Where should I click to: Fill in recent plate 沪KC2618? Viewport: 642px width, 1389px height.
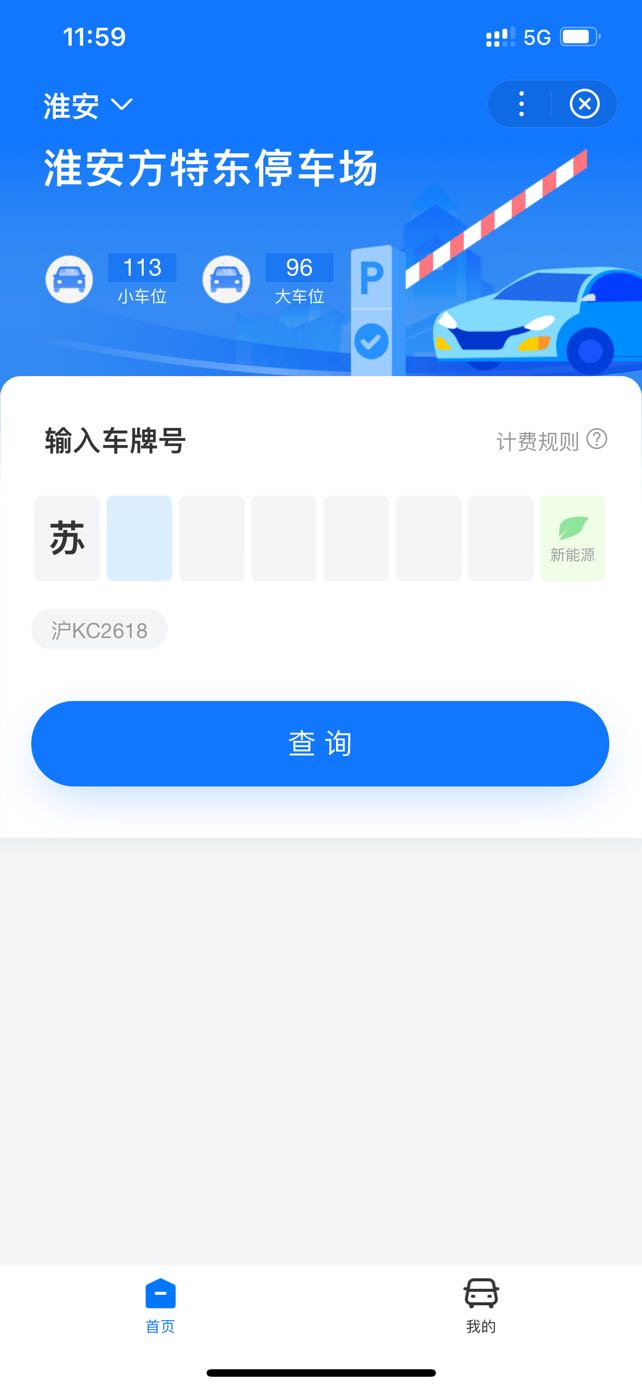click(x=99, y=630)
